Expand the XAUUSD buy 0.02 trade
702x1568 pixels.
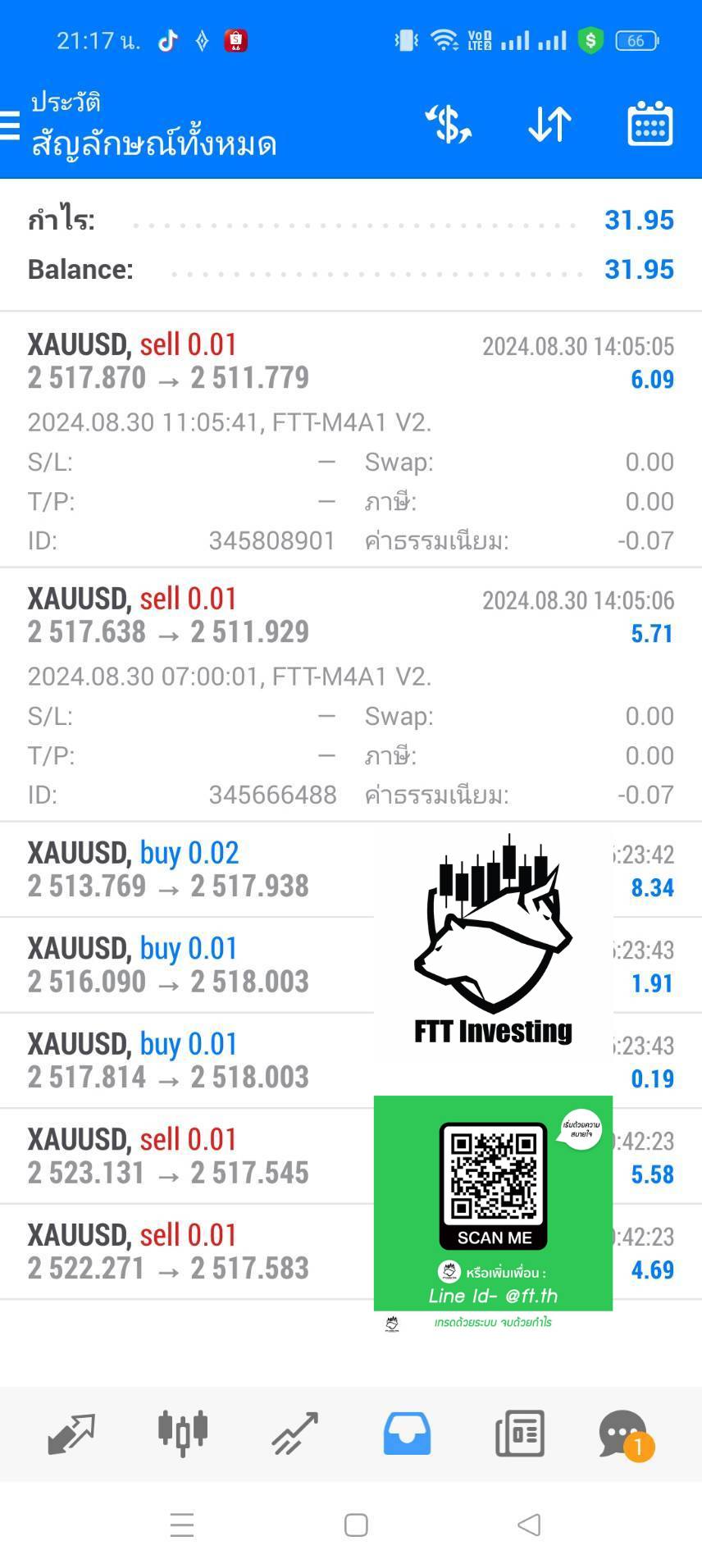(351, 869)
